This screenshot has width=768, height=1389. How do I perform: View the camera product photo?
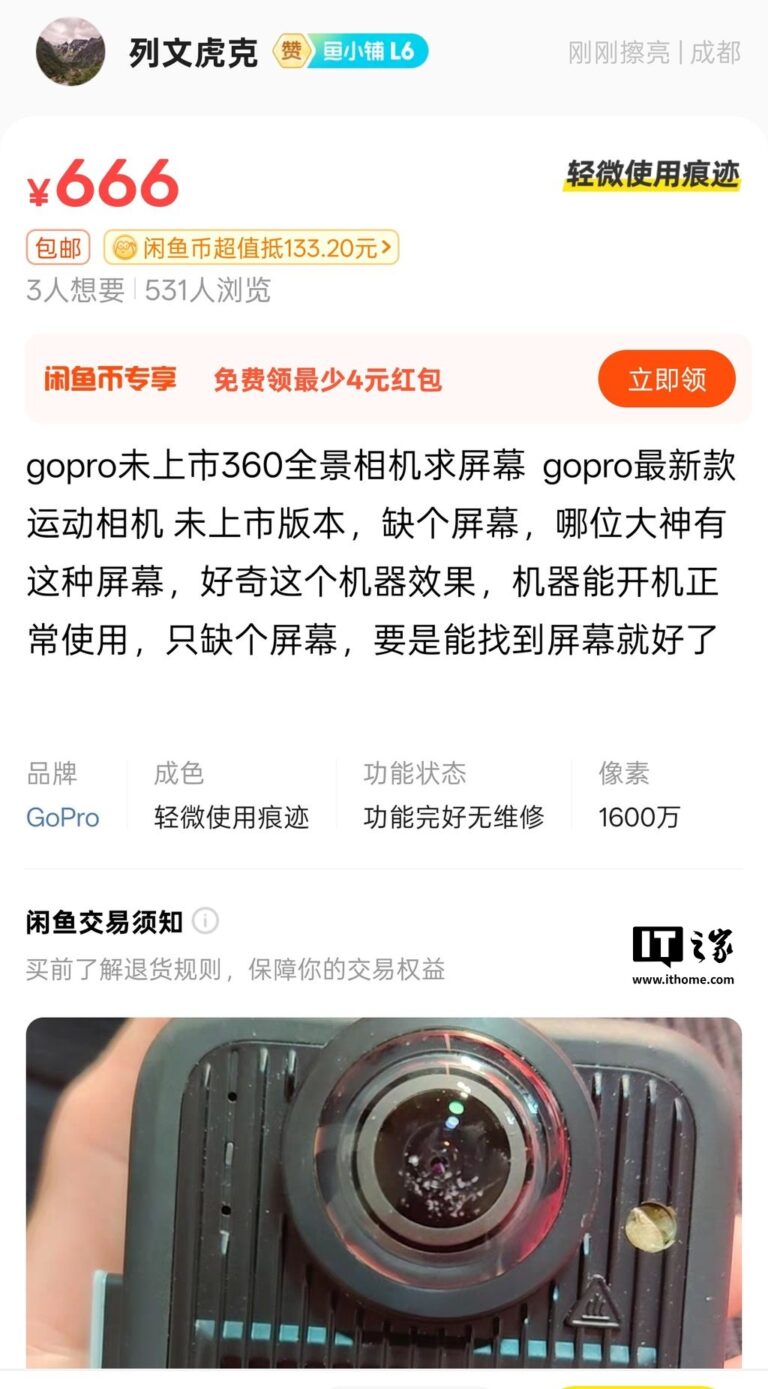click(x=384, y=1190)
